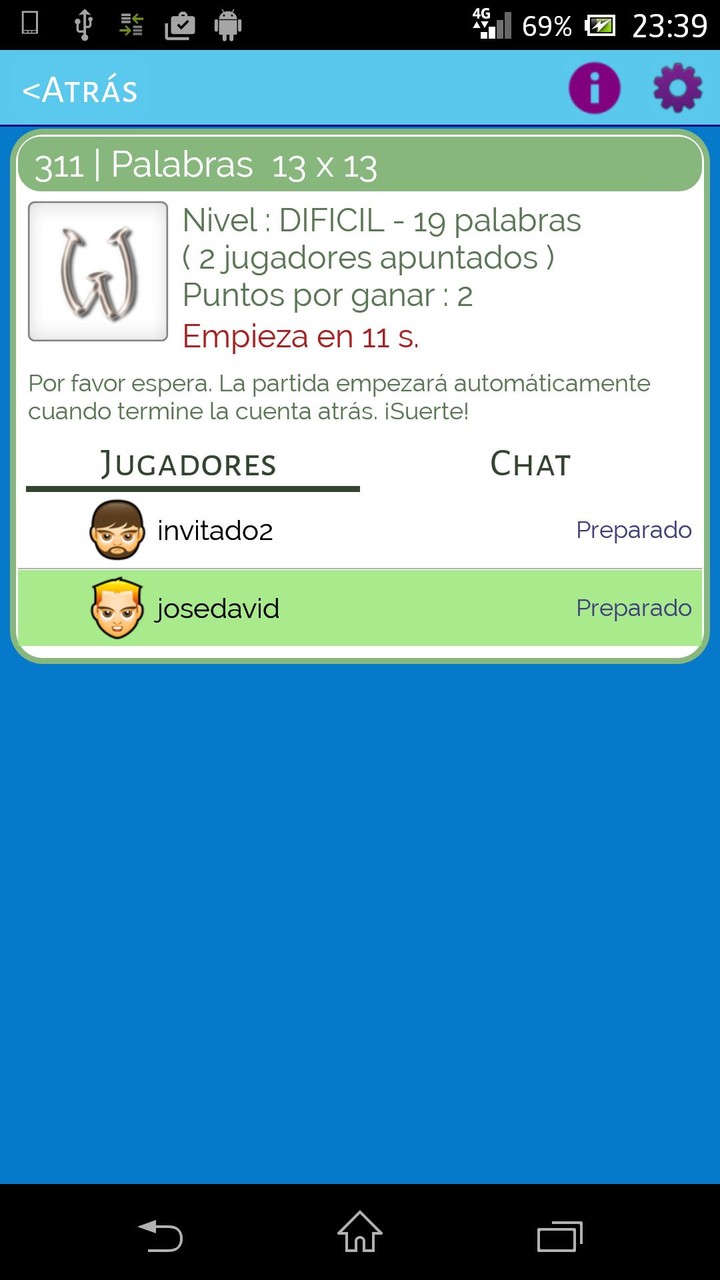Open the settings gear icon
Viewport: 720px width, 1280px height.
click(676, 87)
